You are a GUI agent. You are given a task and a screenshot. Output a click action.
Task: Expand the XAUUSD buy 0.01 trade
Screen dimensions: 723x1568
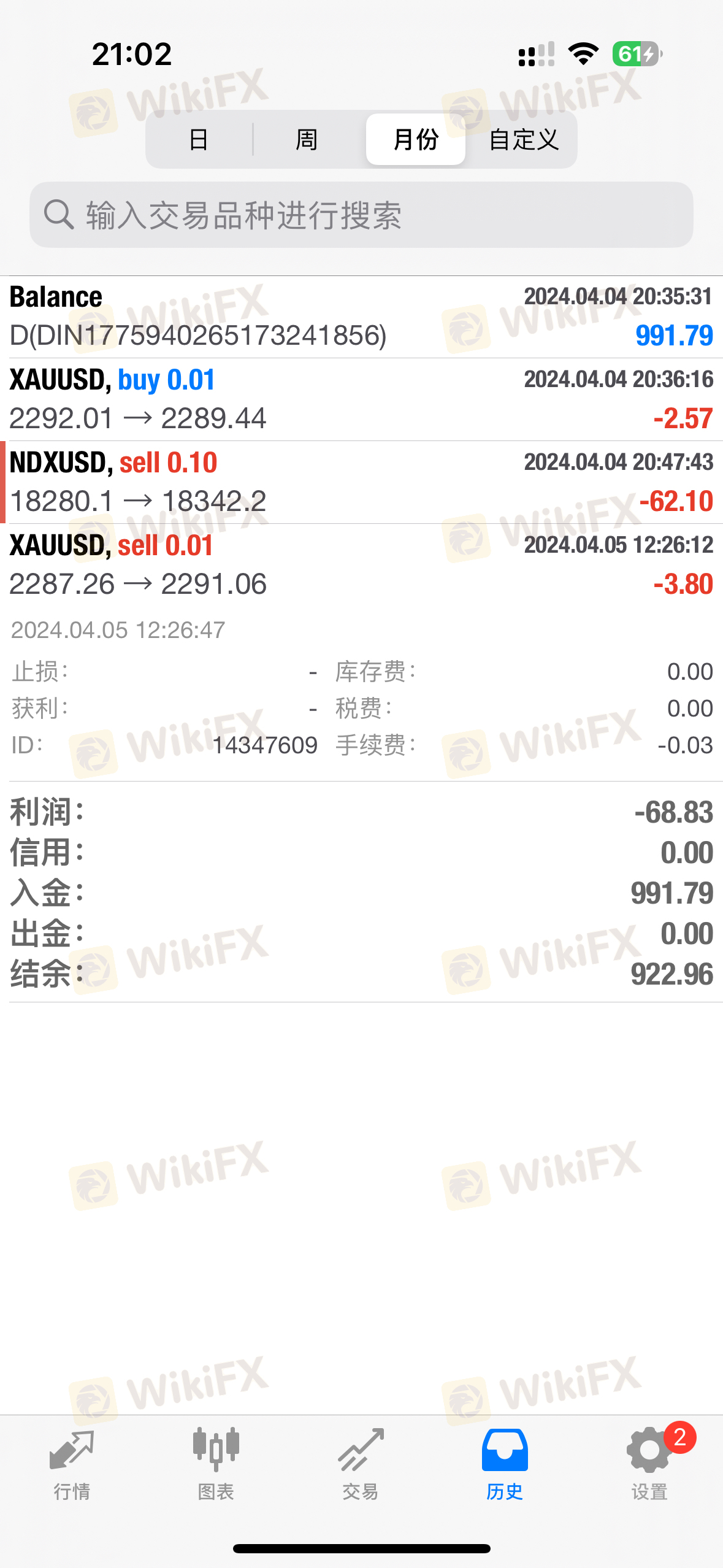(361, 399)
